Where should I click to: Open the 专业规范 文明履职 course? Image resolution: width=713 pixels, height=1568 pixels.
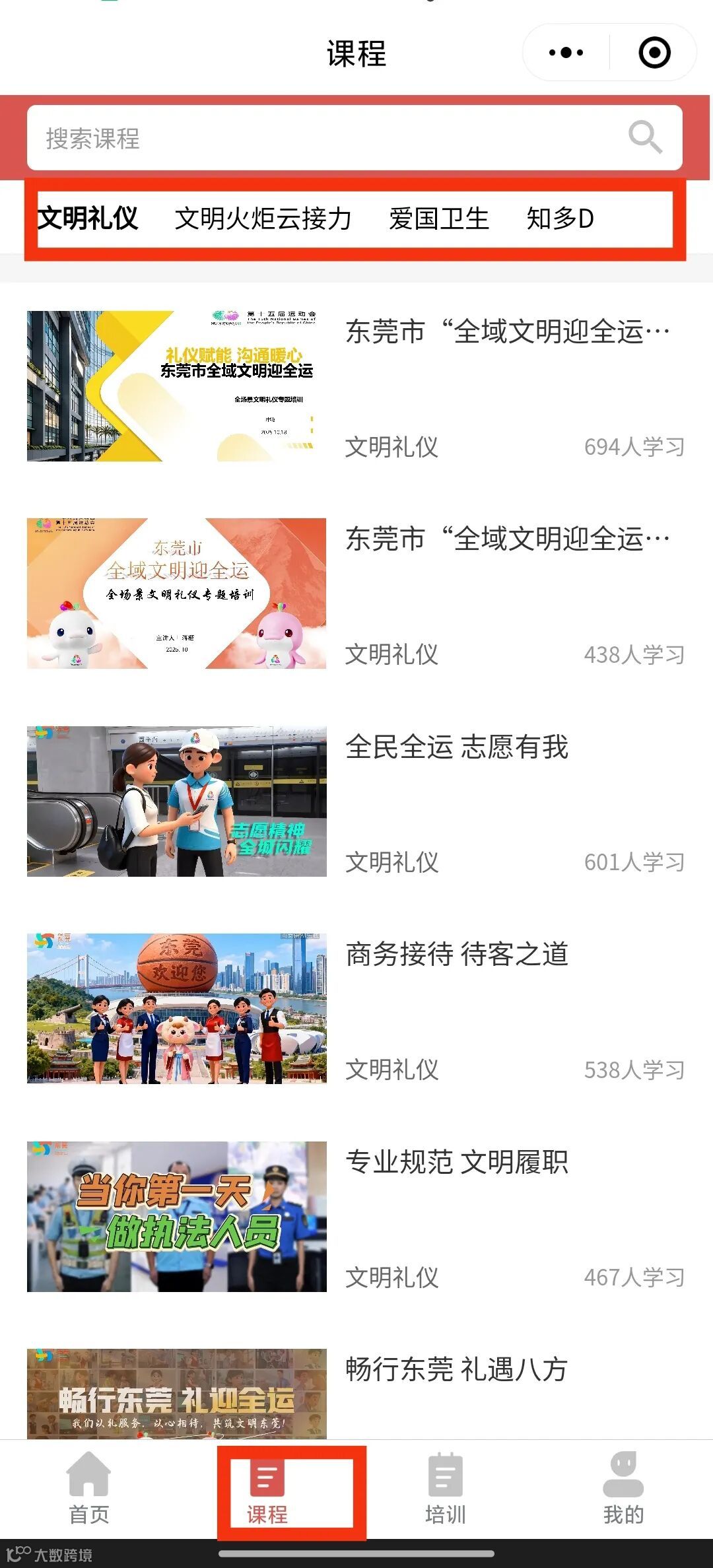(356, 1216)
